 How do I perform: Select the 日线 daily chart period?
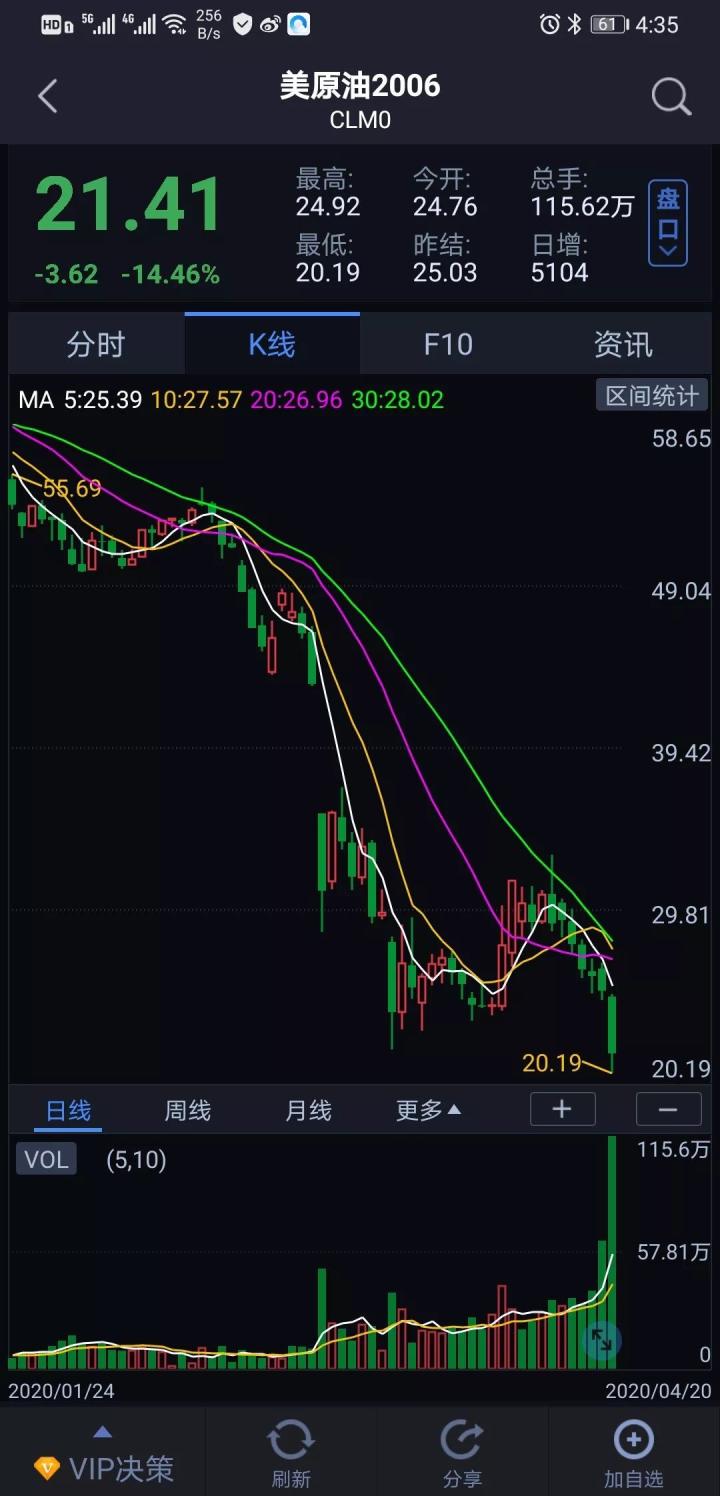click(x=69, y=1110)
